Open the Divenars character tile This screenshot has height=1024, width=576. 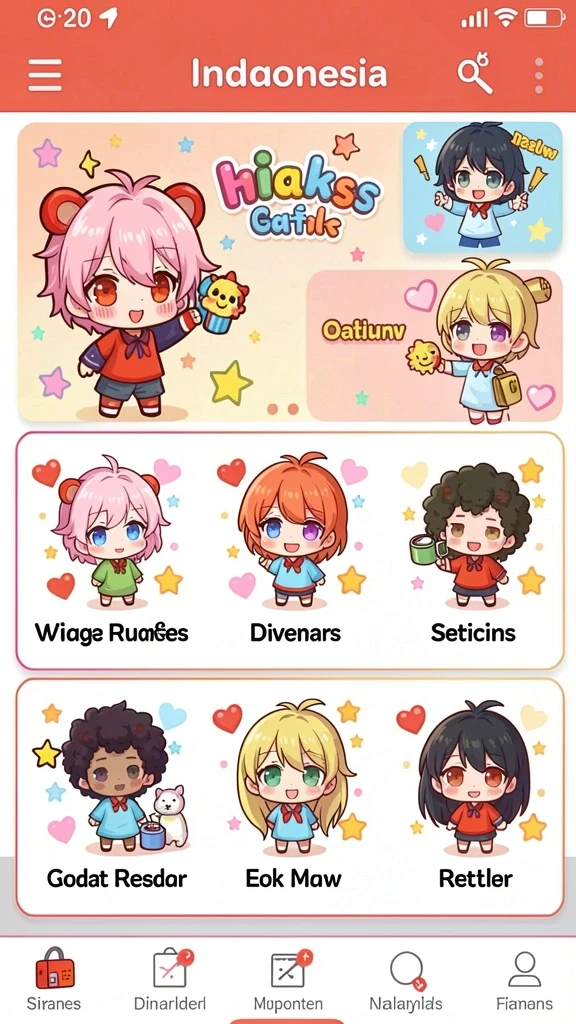pyautogui.click(x=295, y=552)
